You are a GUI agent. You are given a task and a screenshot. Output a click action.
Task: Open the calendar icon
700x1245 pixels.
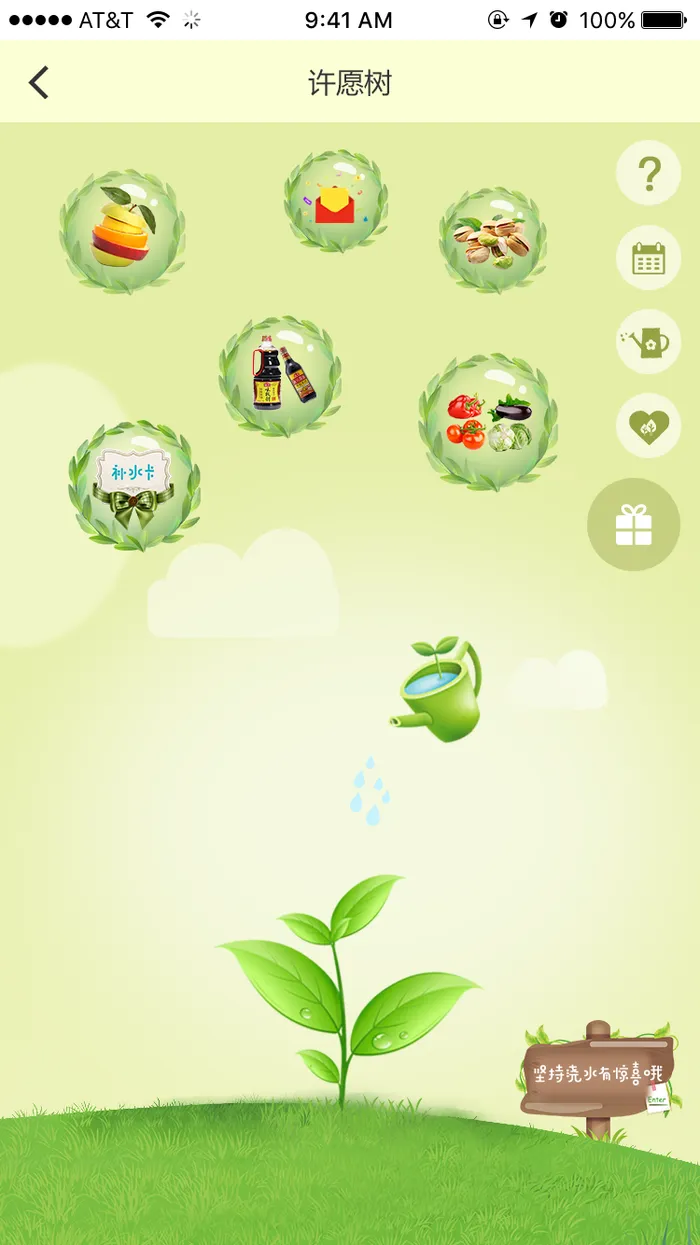[649, 258]
